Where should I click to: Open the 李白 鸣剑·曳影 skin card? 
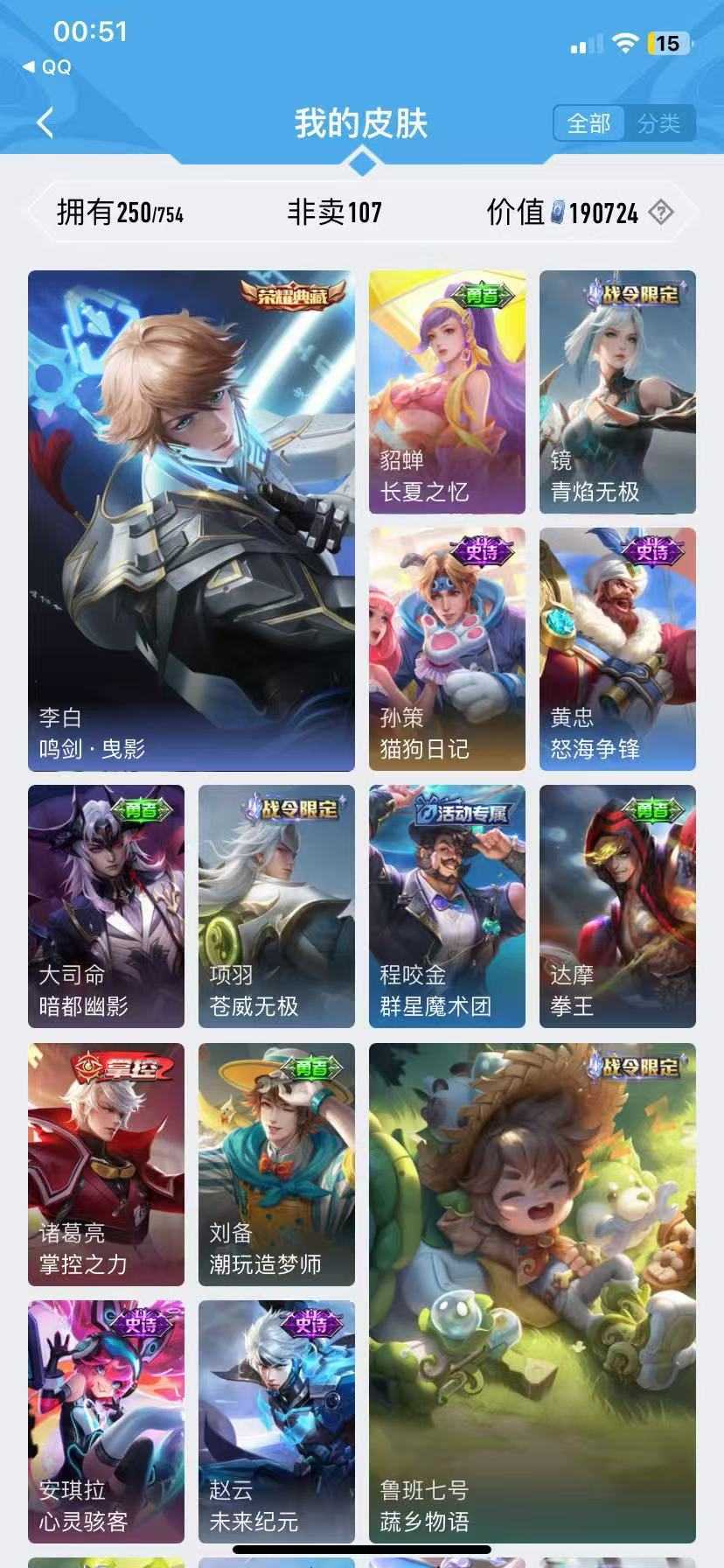[x=191, y=521]
